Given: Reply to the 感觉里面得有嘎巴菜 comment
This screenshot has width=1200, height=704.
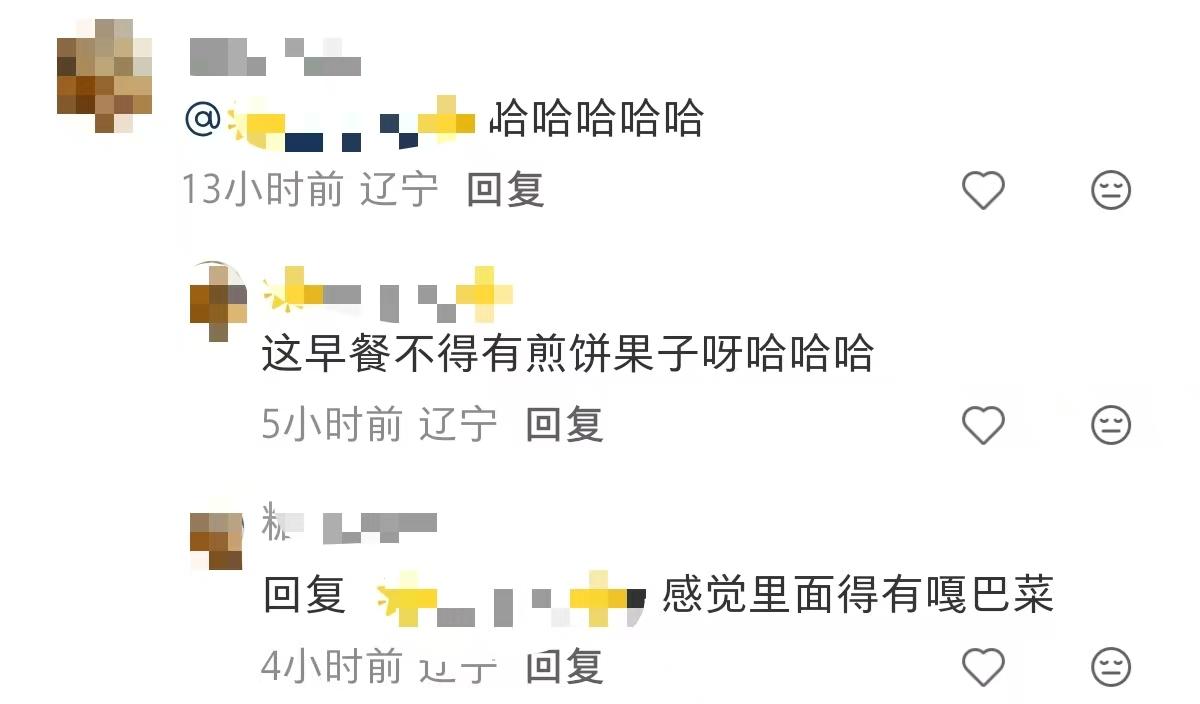Looking at the screenshot, I should (564, 666).
